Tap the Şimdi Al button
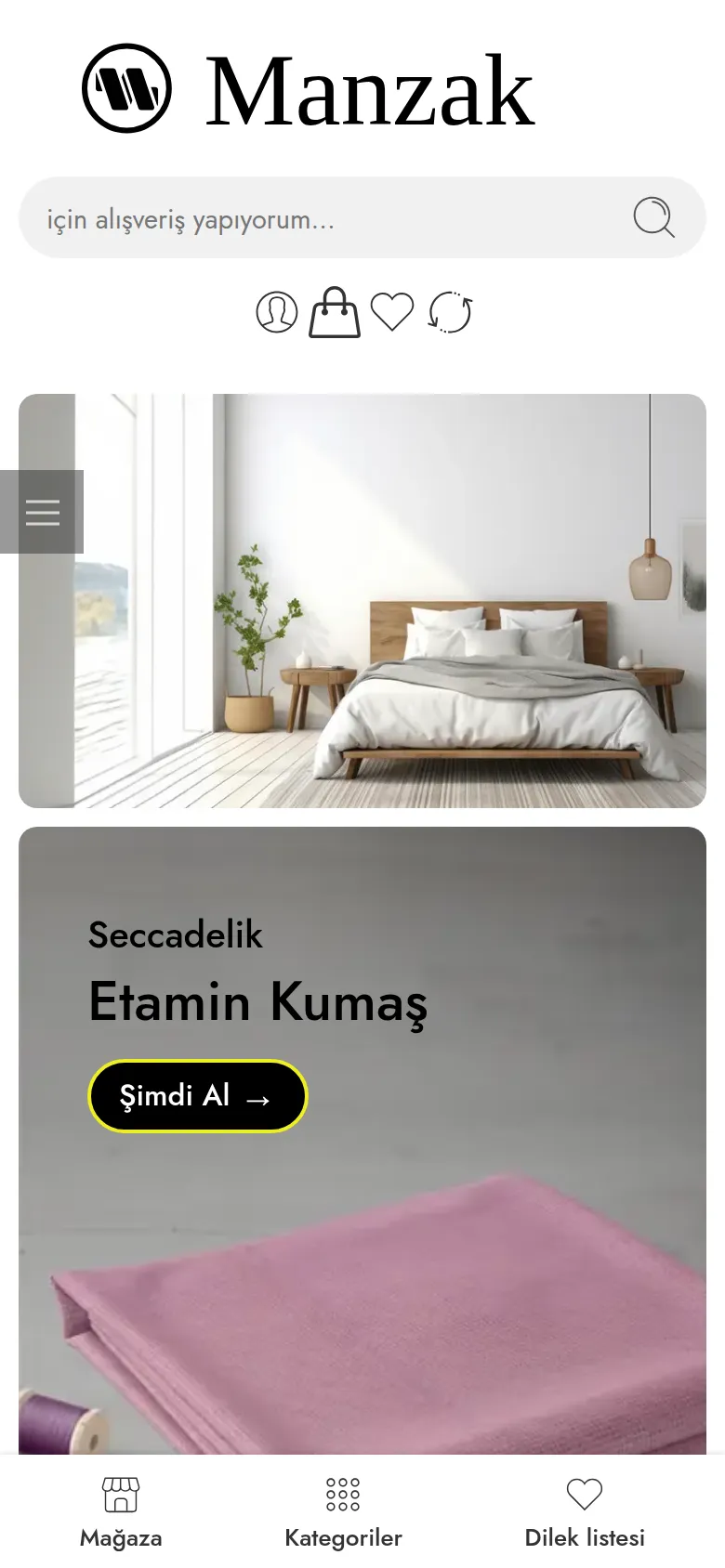 [x=198, y=1096]
